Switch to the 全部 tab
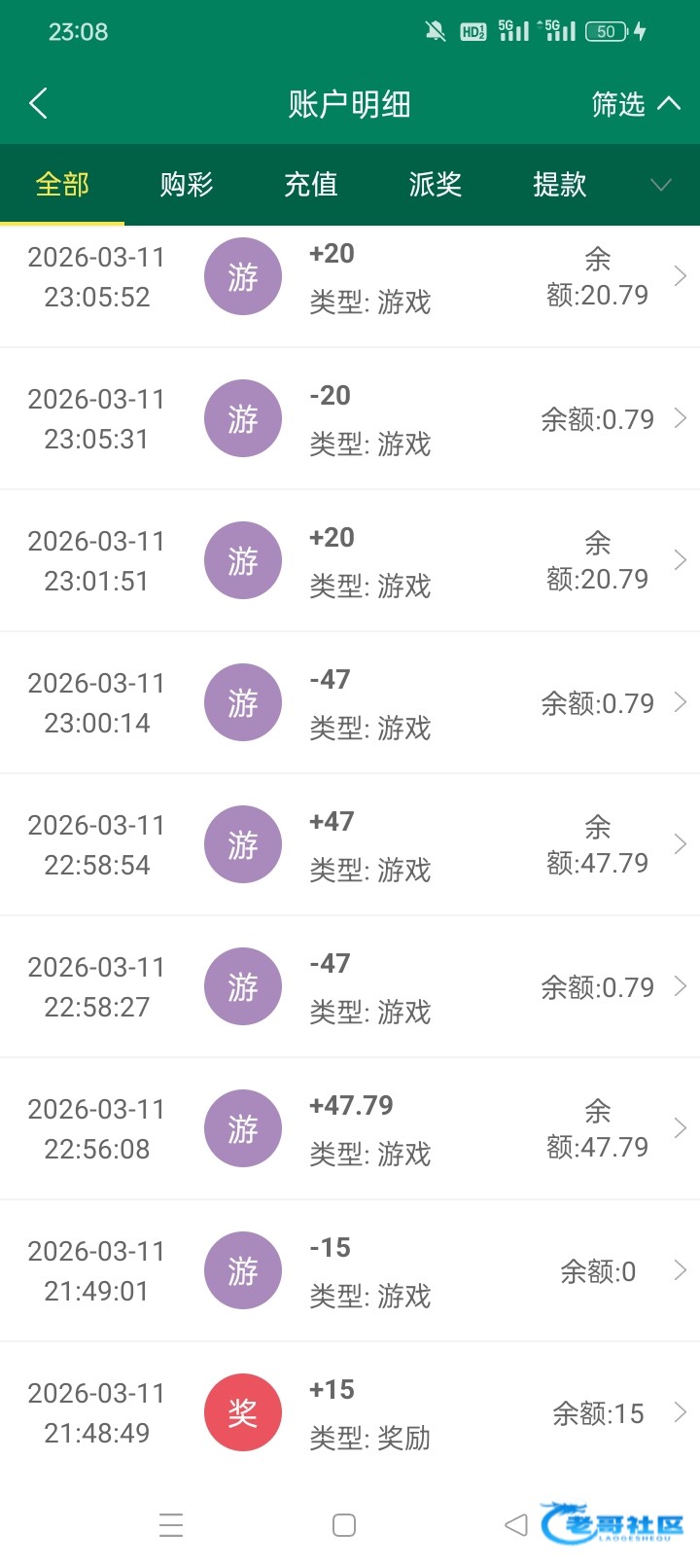 (x=62, y=184)
